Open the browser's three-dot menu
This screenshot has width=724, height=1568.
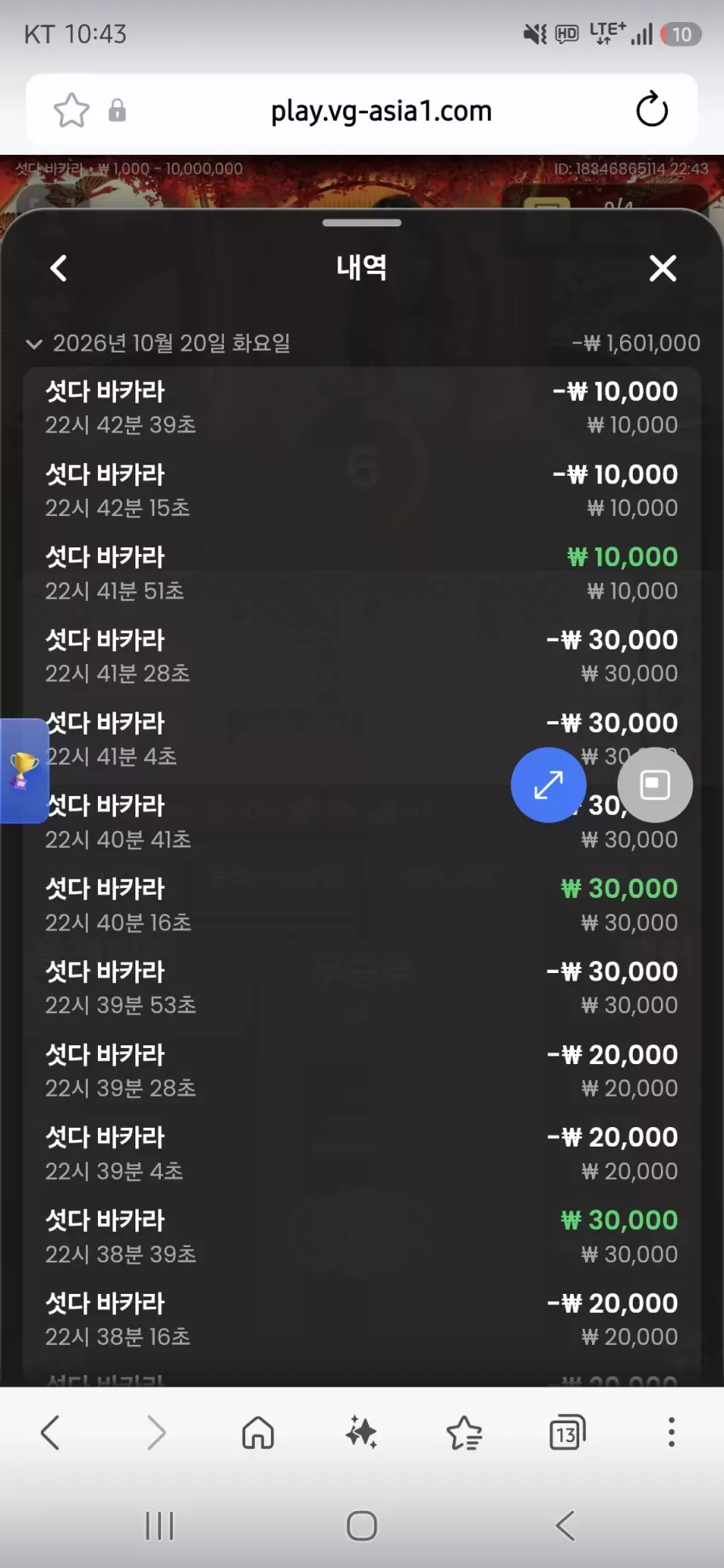[671, 1433]
